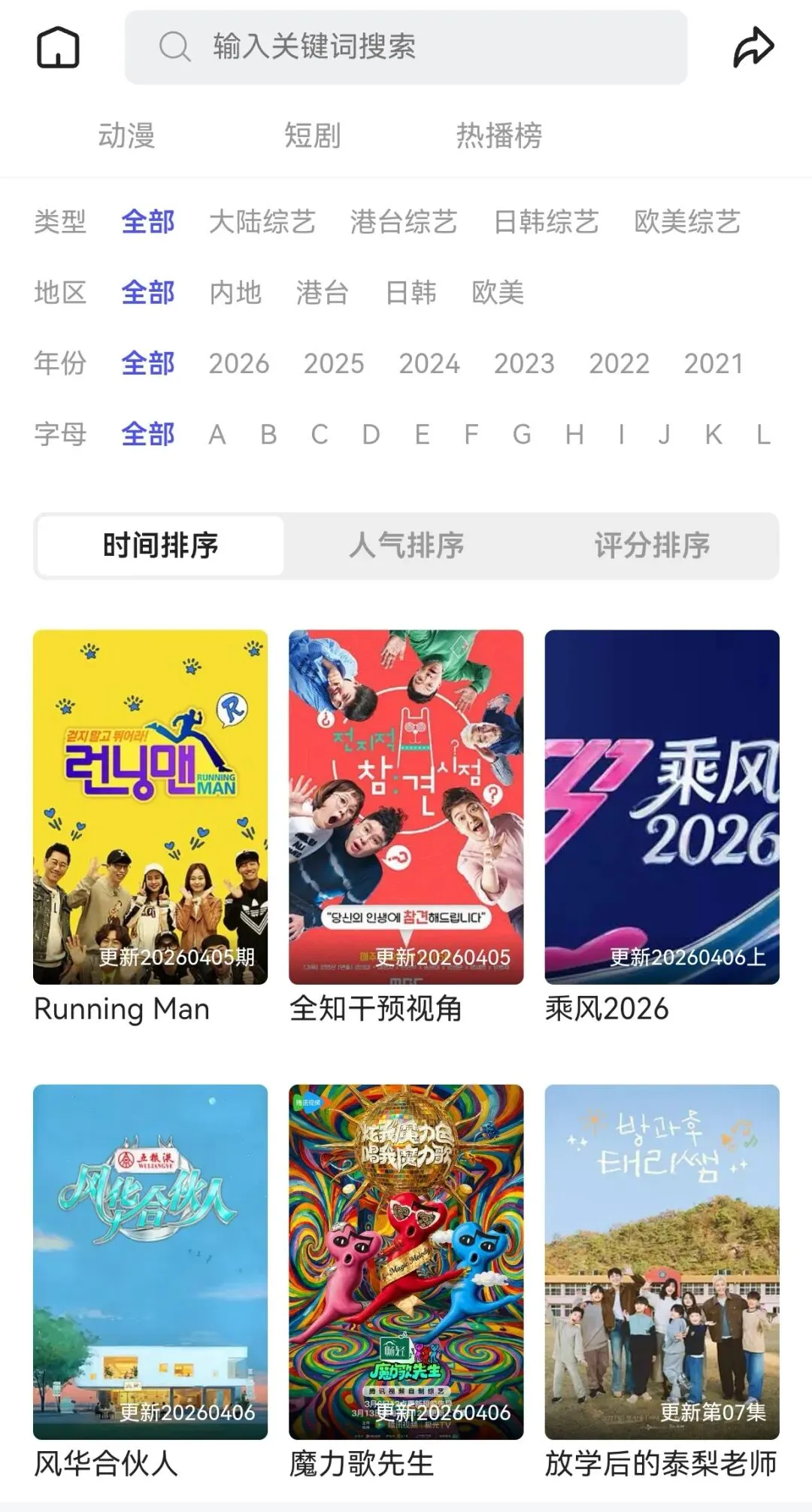The image size is (812, 1512).
Task: Filter type by 大陆综艺
Action: (x=262, y=222)
